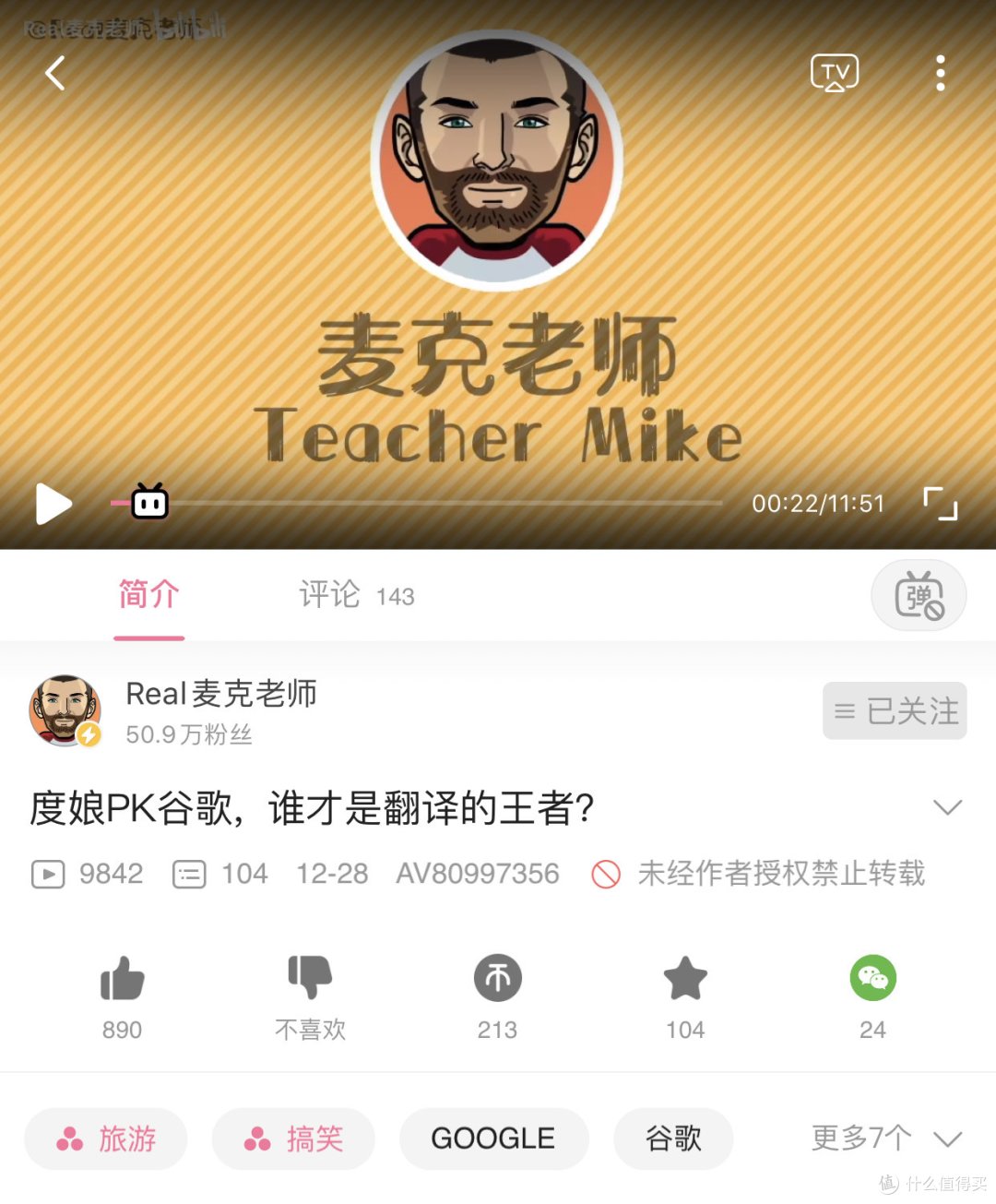Tap the back arrow to exit video
The width and height of the screenshot is (996, 1204).
pyautogui.click(x=55, y=72)
